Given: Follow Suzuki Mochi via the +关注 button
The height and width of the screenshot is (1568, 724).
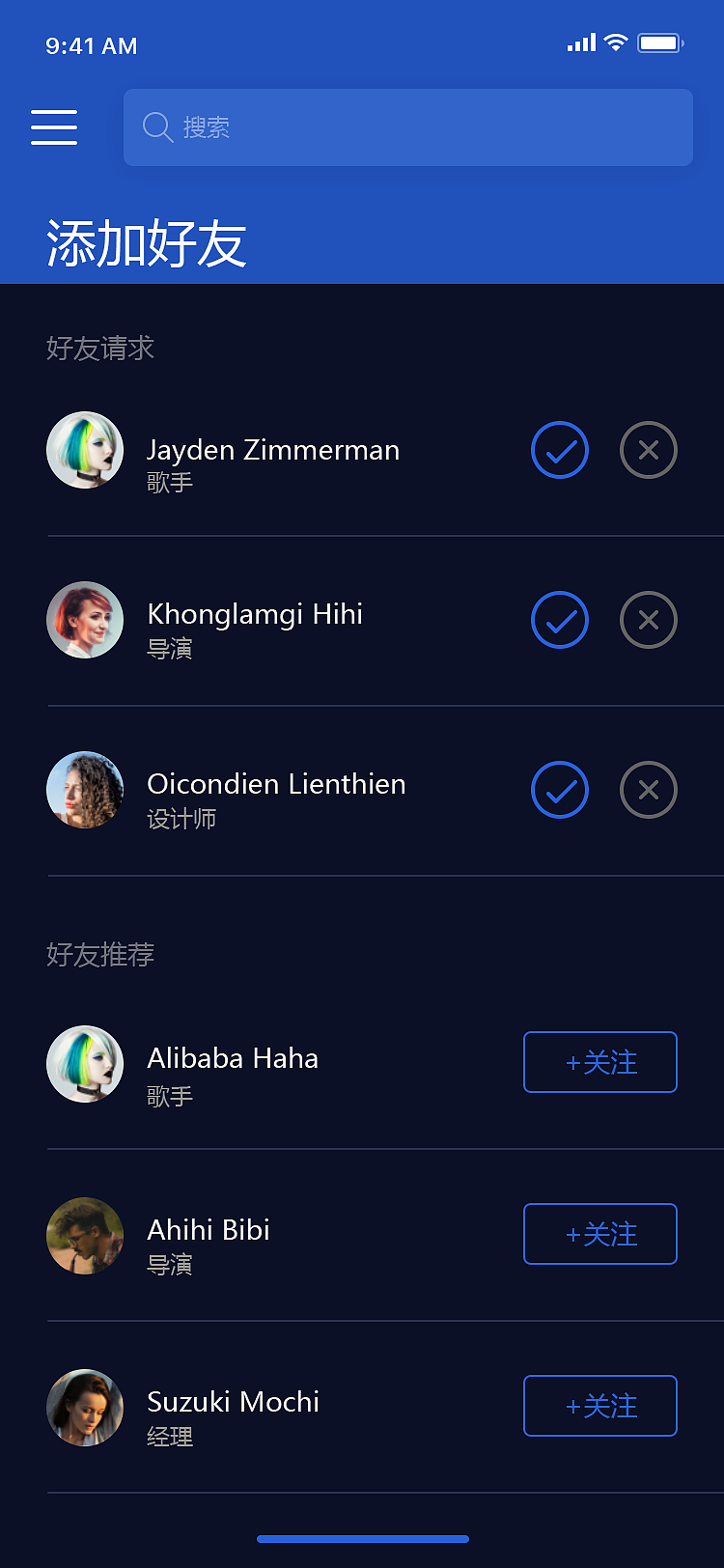Looking at the screenshot, I should (x=600, y=1406).
